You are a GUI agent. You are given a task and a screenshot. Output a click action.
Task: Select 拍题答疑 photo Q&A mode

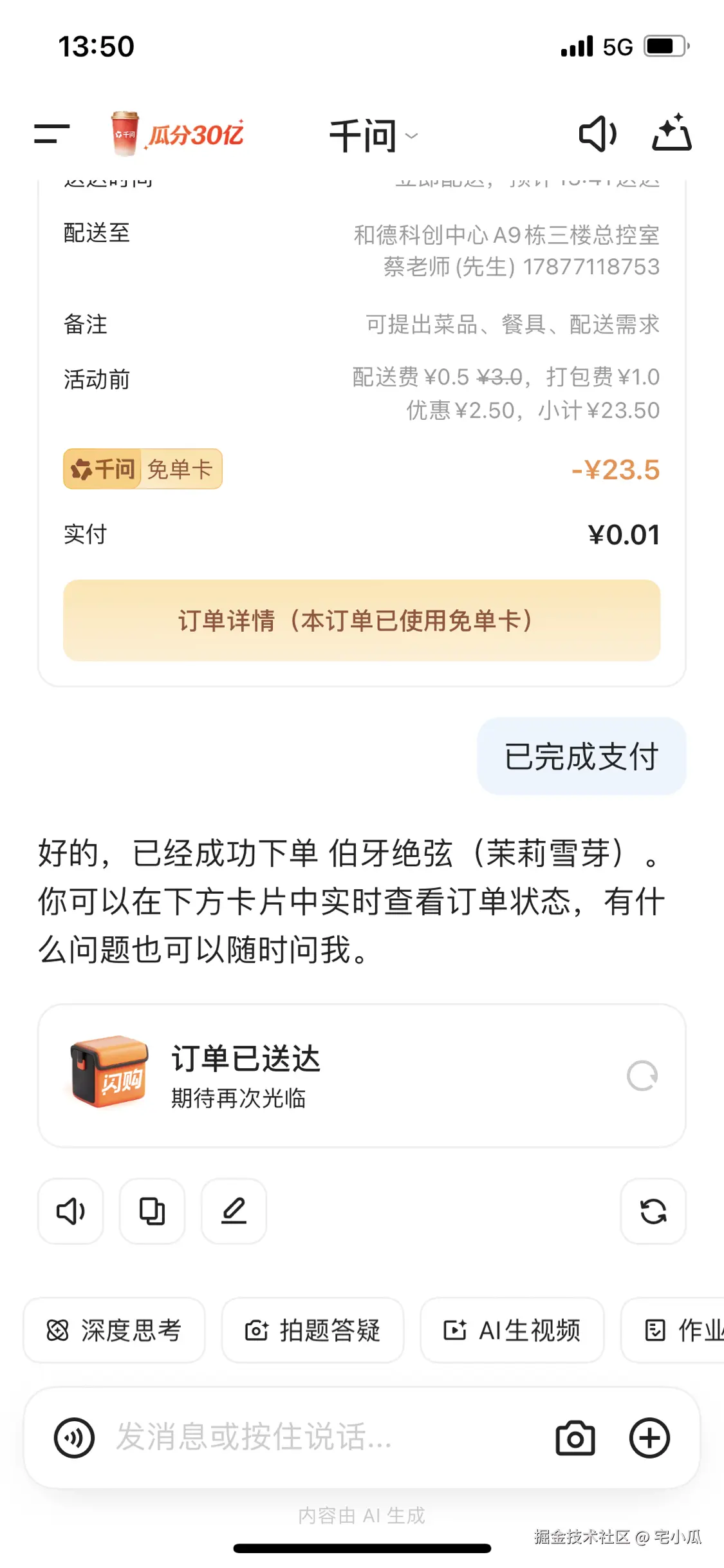(313, 1330)
